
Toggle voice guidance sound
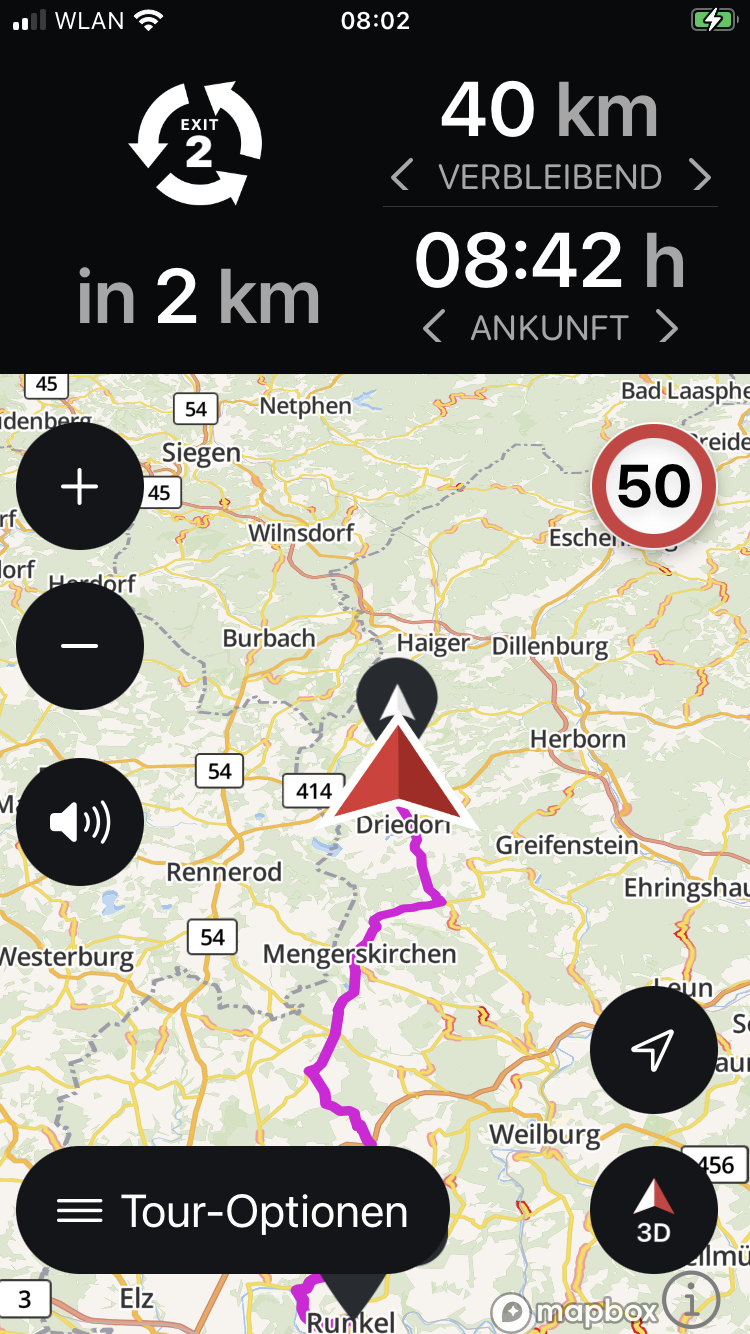coord(80,822)
